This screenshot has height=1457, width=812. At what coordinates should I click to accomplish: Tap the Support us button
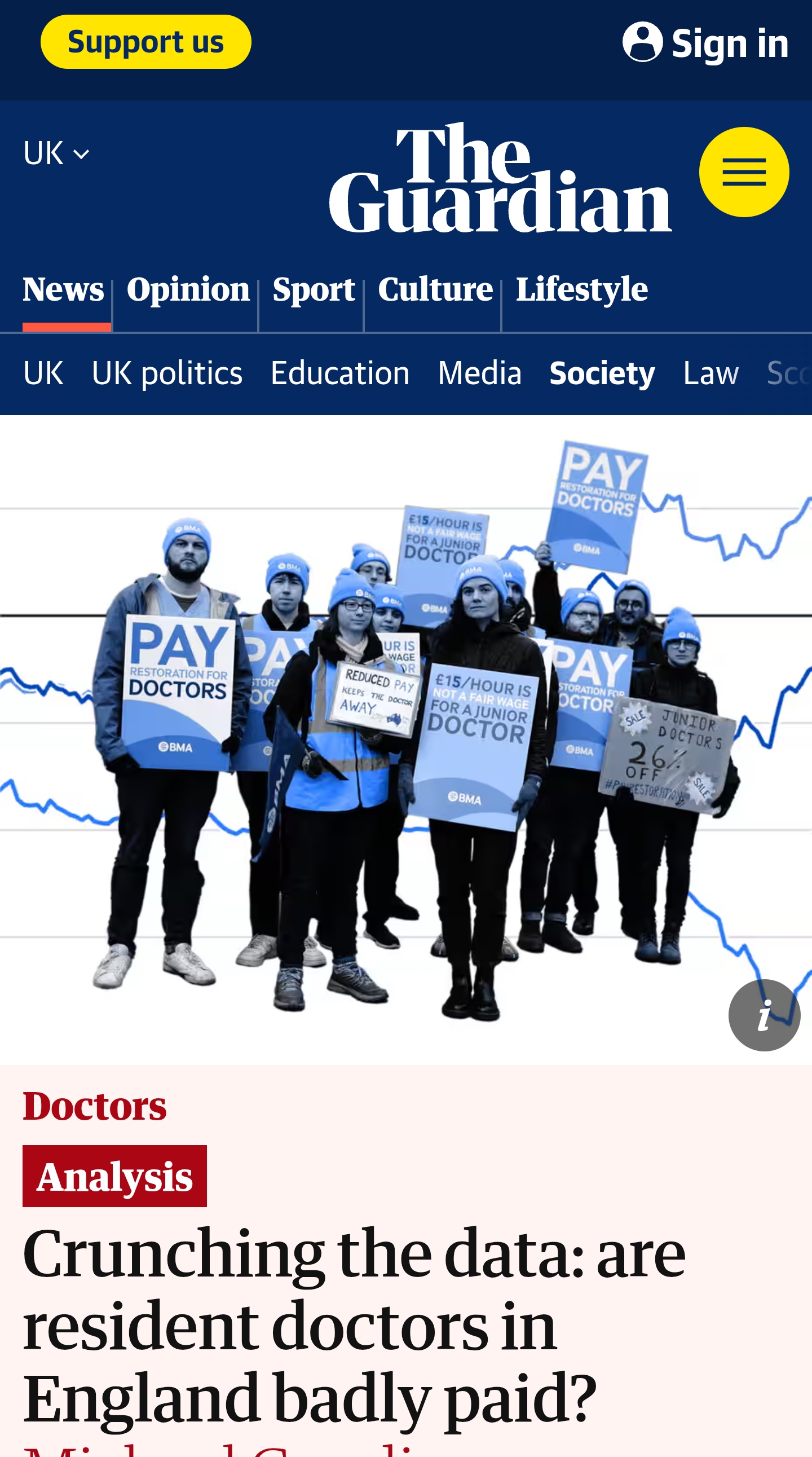coord(146,42)
